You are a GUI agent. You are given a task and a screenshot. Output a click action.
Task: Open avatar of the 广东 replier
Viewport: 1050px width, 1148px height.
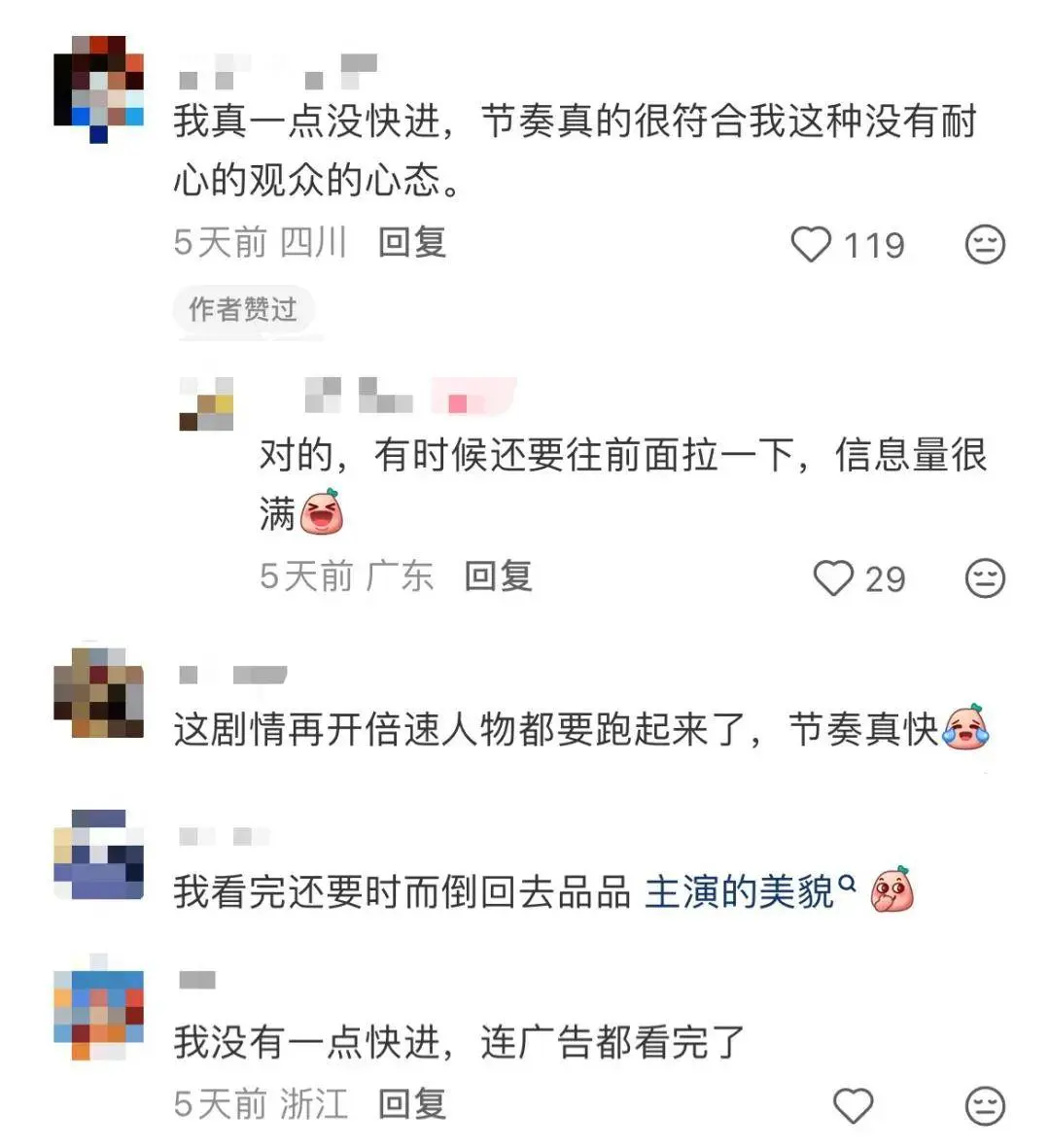click(x=206, y=403)
